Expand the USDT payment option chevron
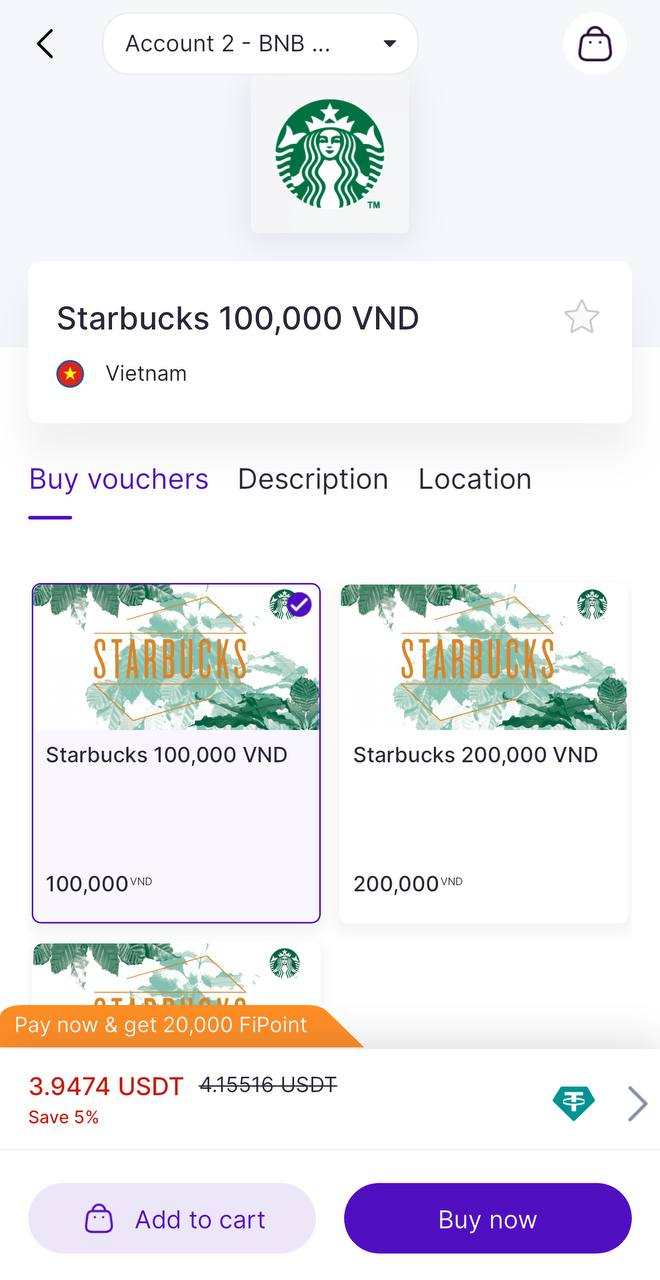Image resolution: width=660 pixels, height=1280 pixels. tap(637, 1103)
